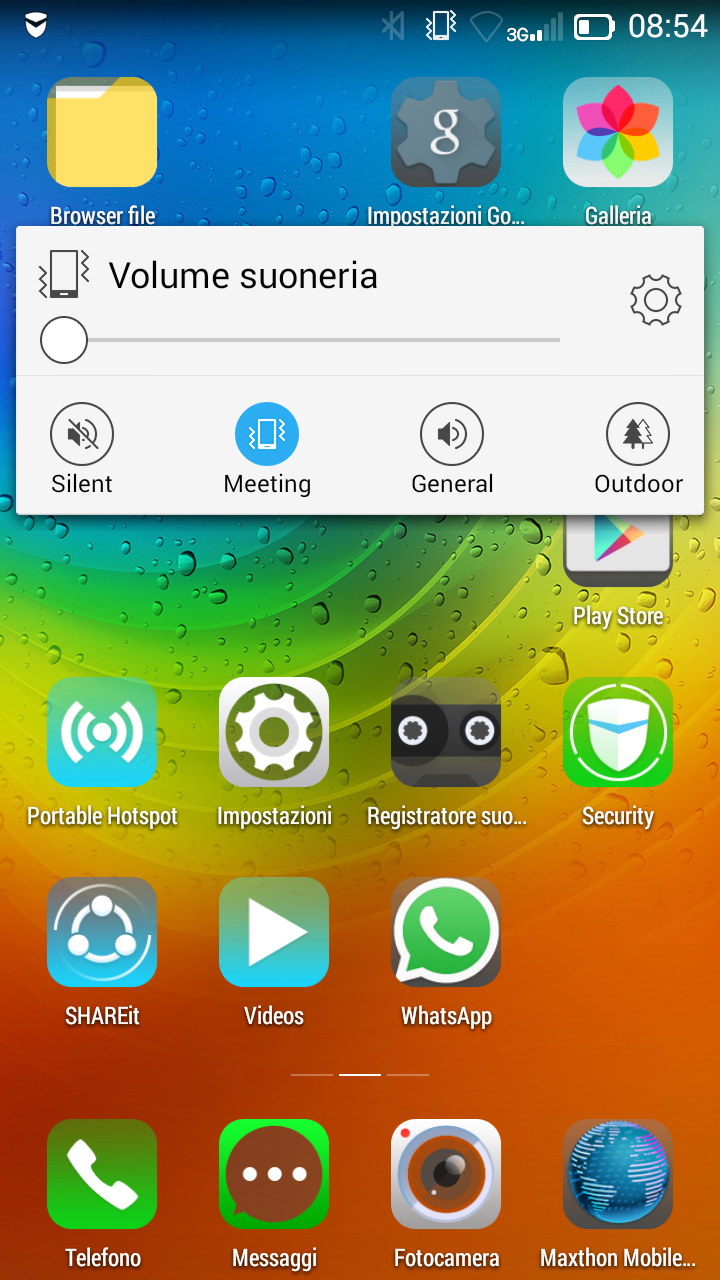Open Play Store
The image size is (720, 1280).
618,555
